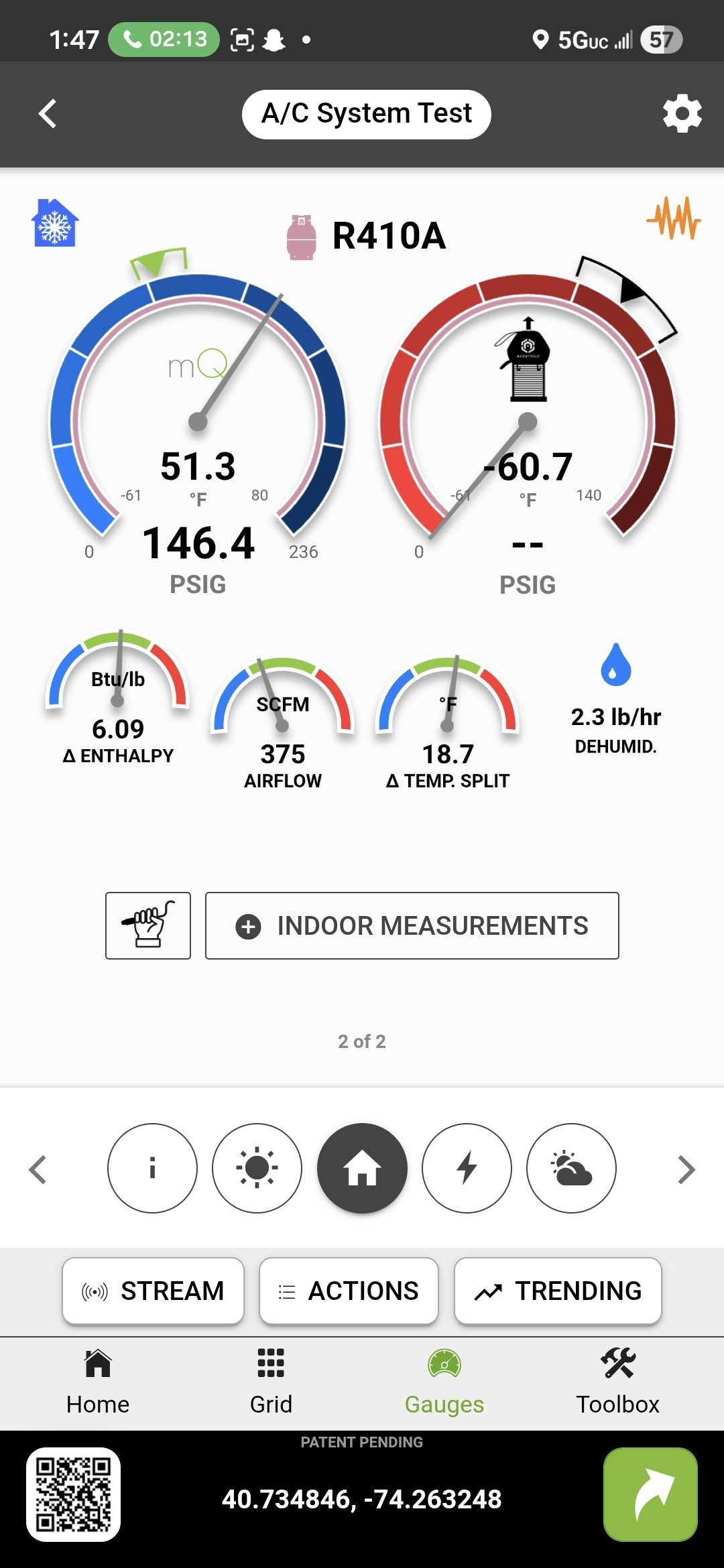
Task: Select the cloudy weather circle button
Action: pos(571,1168)
